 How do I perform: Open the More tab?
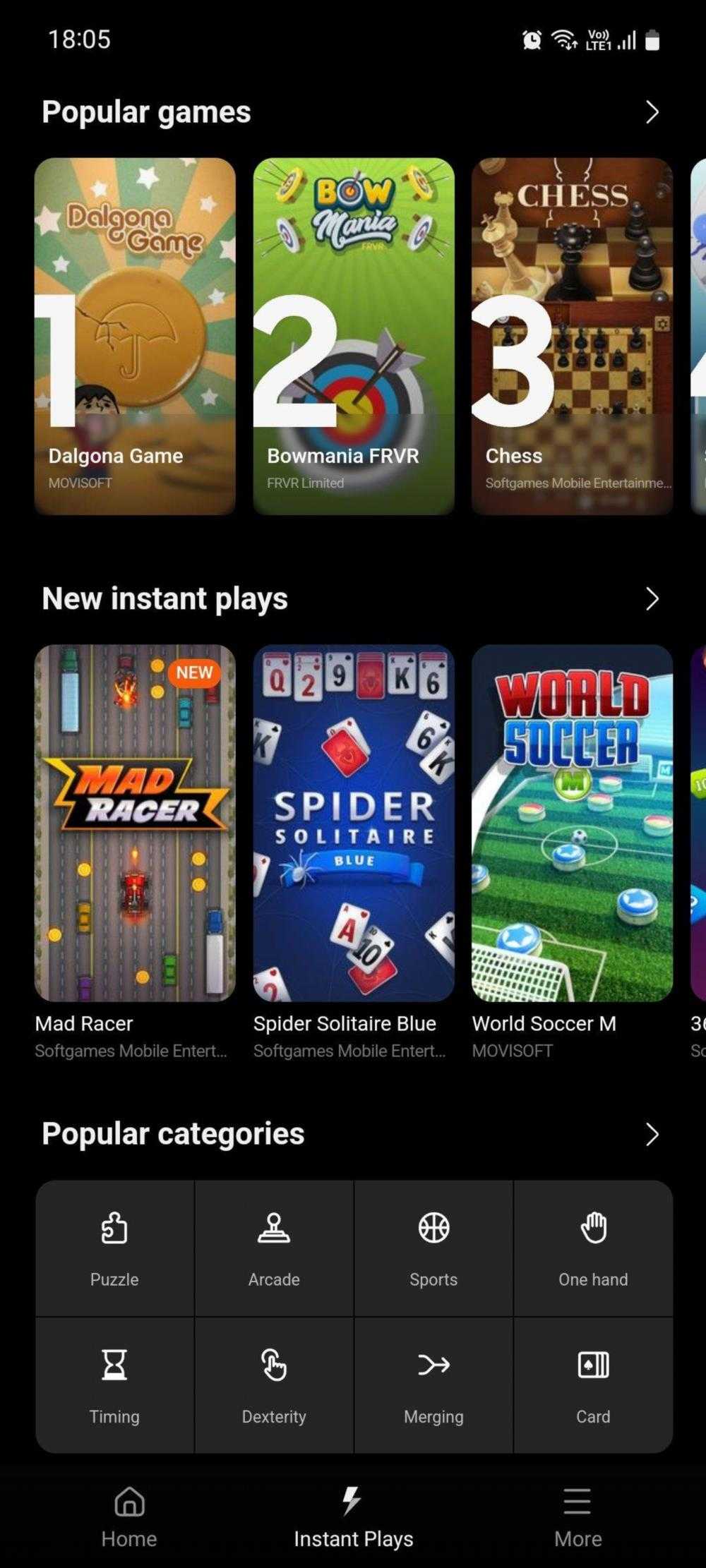click(578, 1517)
